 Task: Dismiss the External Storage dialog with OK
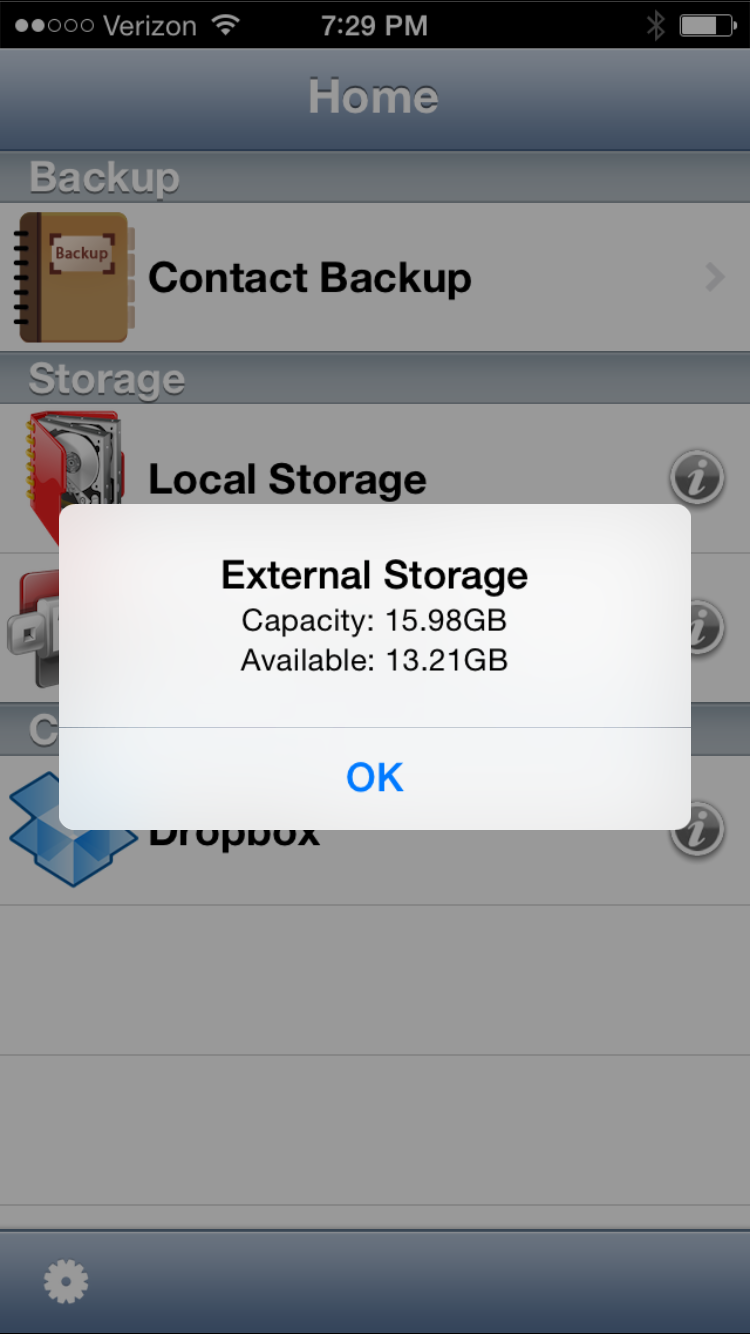(x=375, y=778)
